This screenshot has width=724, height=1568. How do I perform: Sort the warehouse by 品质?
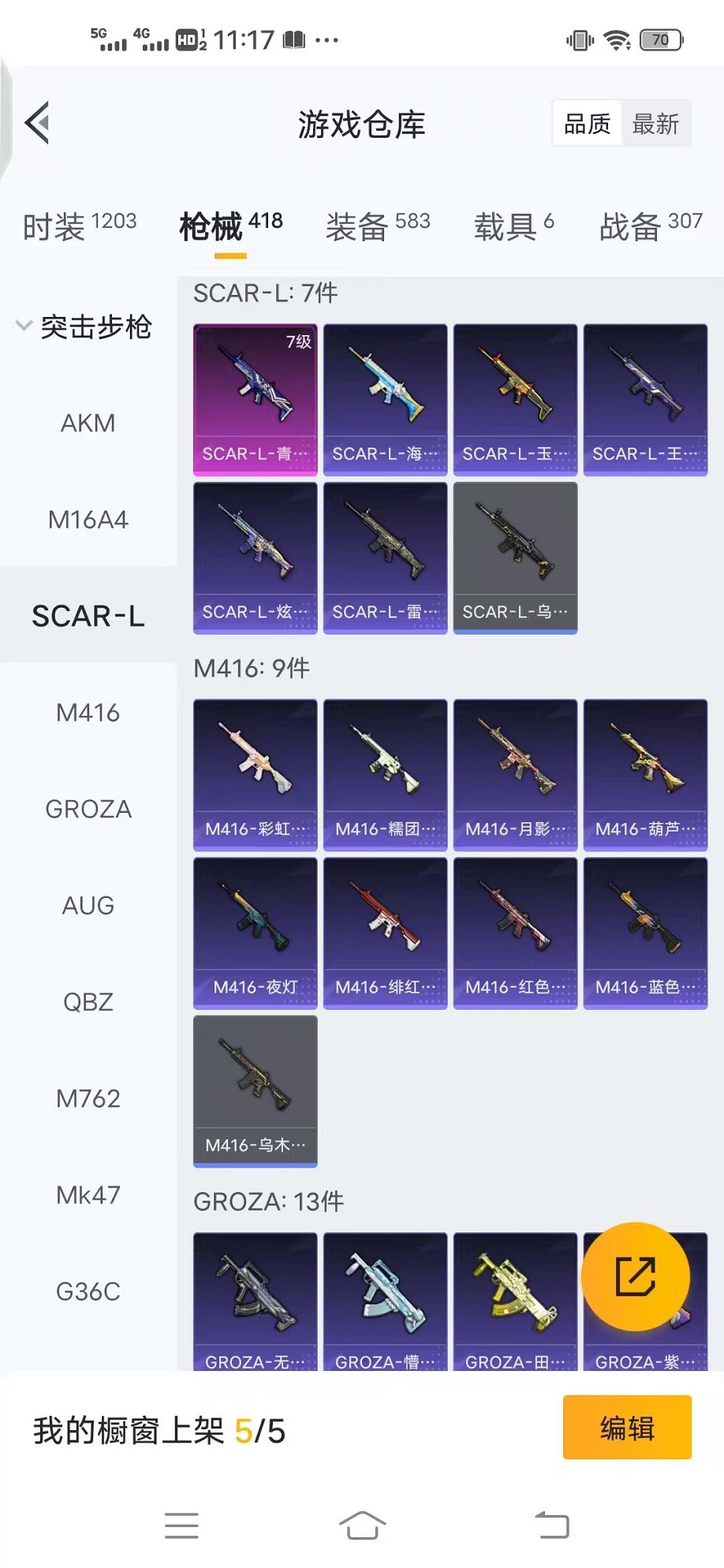[587, 124]
